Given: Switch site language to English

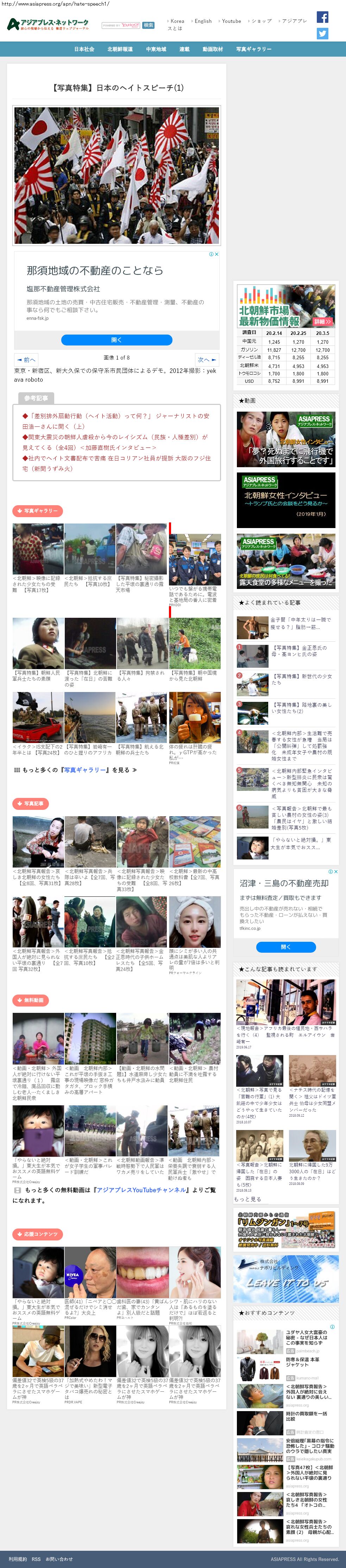Looking at the screenshot, I should 202,21.
